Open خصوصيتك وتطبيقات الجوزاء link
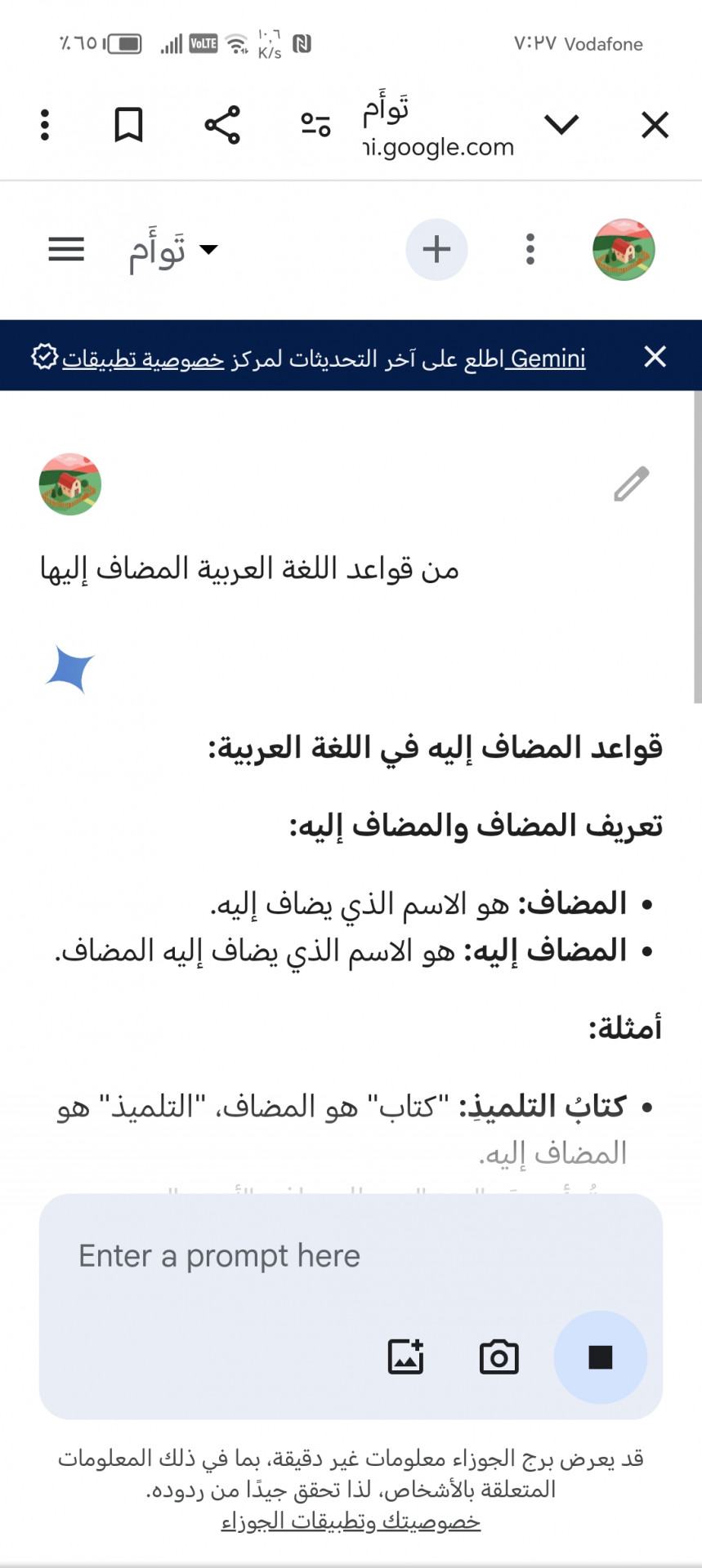This screenshot has width=702, height=1568. click(351, 1521)
